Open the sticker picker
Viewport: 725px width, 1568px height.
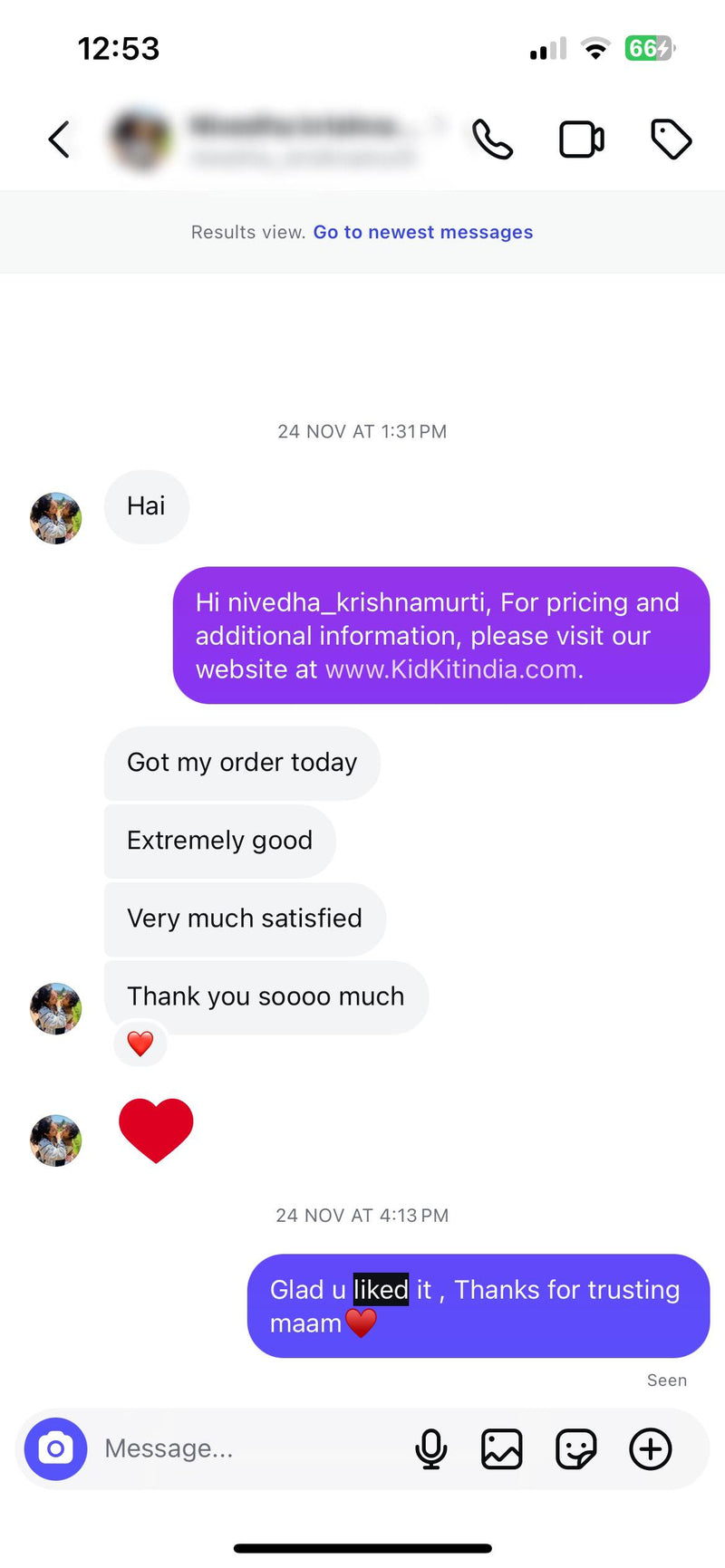click(575, 1448)
